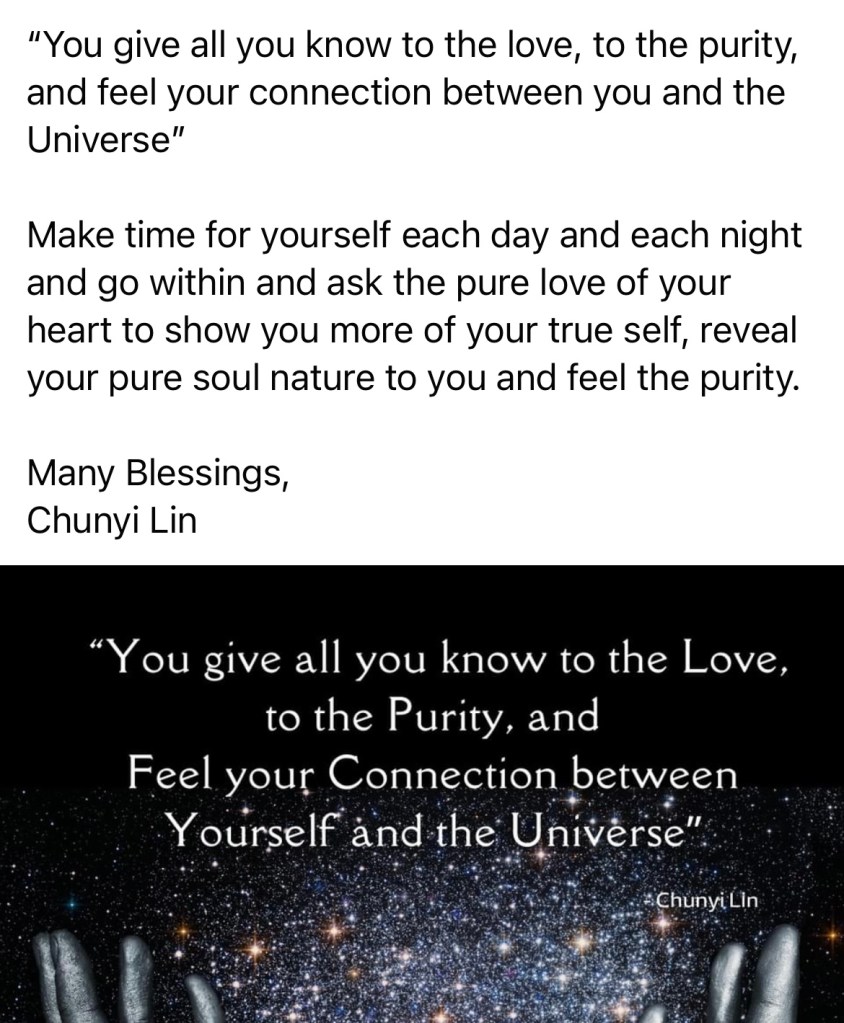Open the quote image below Chunyi Lin's message

pyautogui.click(x=422, y=793)
